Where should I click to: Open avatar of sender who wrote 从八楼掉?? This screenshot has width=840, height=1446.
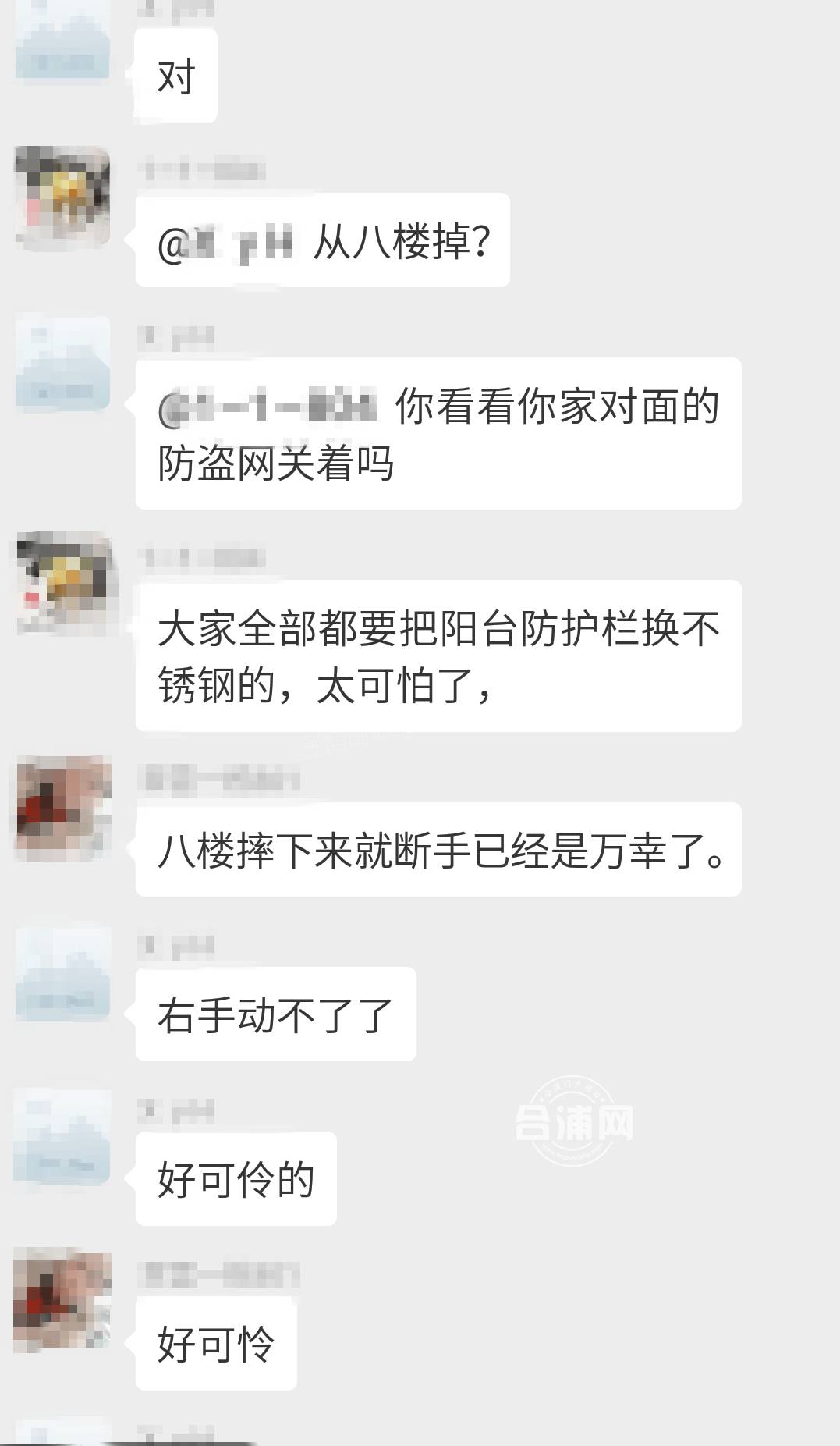pyautogui.click(x=62, y=198)
